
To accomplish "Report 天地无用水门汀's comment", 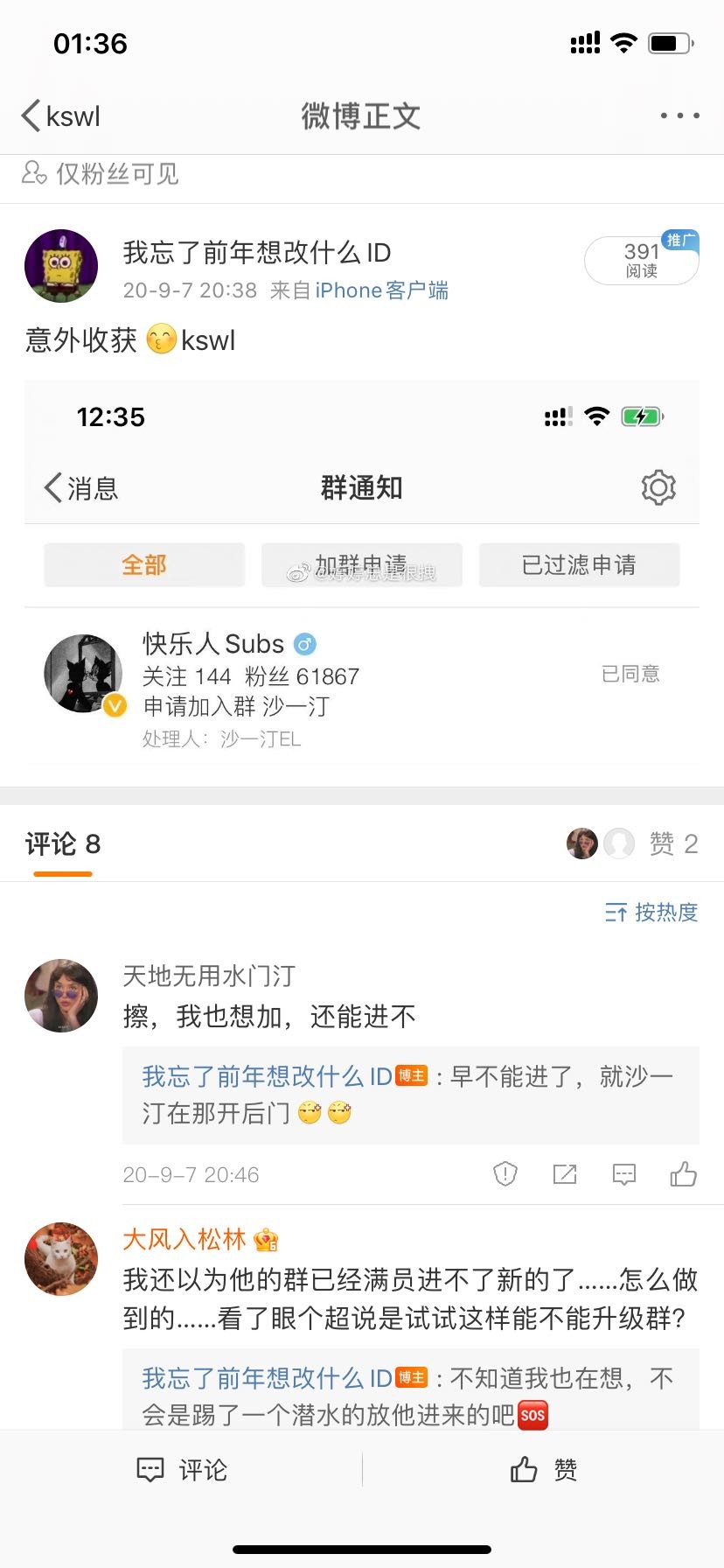I will [505, 1174].
